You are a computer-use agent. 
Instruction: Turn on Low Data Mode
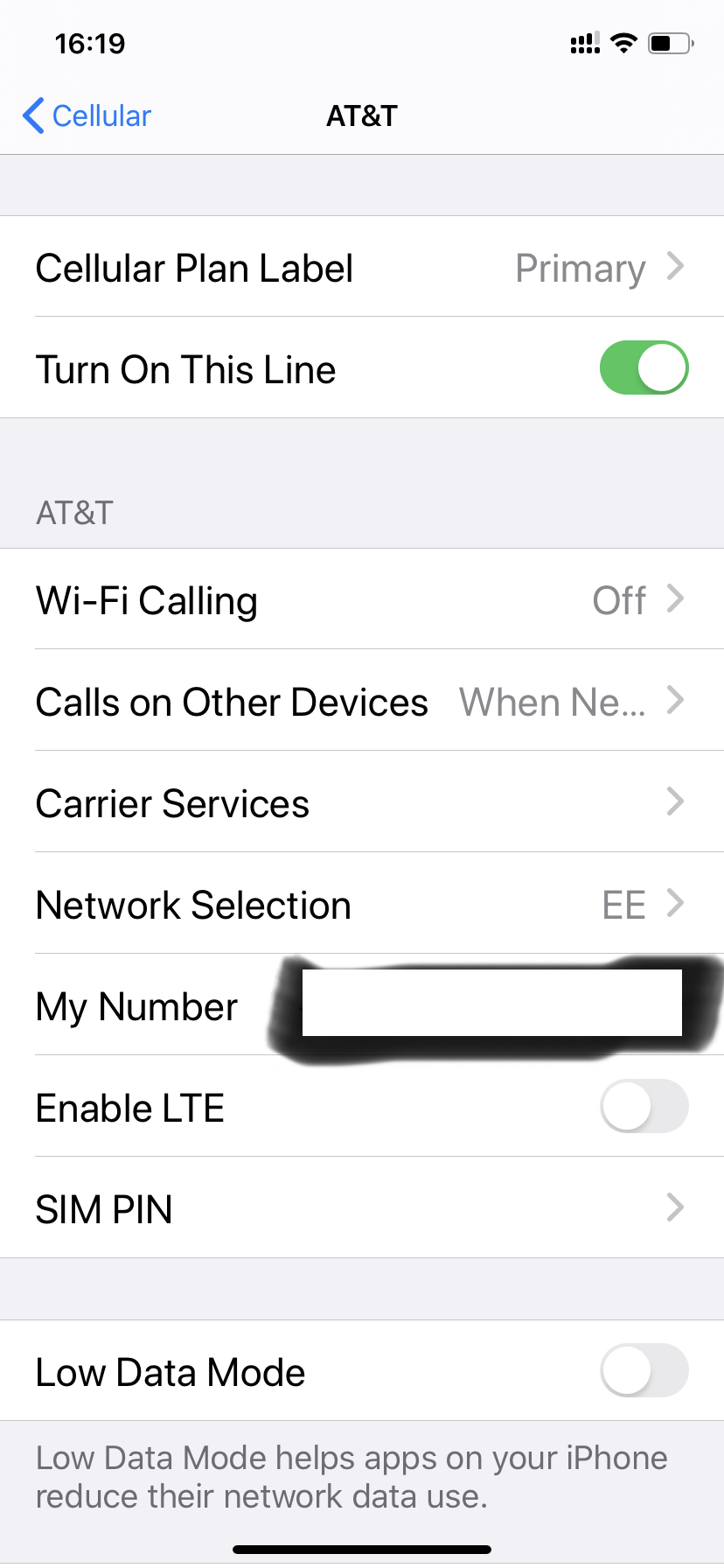click(x=644, y=1371)
